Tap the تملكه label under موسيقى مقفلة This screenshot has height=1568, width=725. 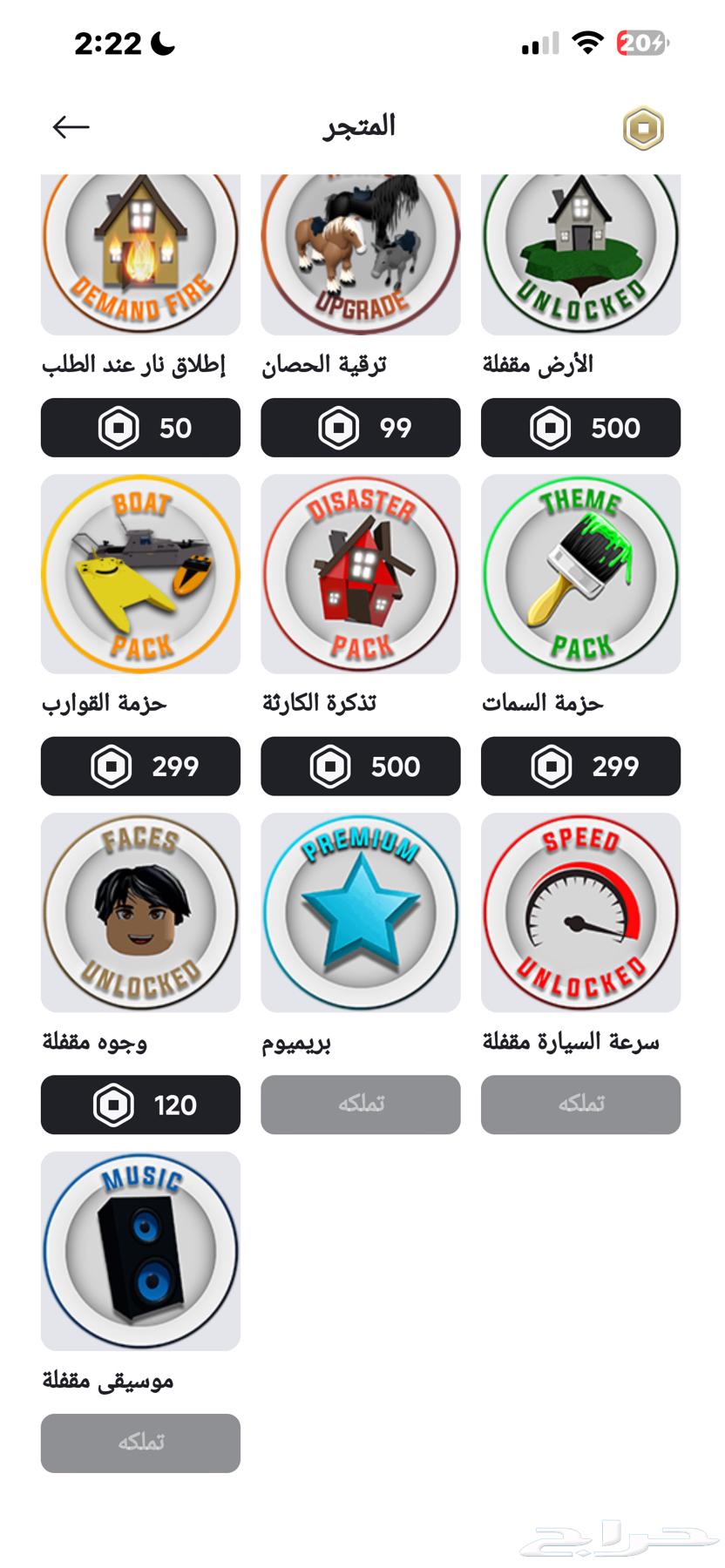click(x=140, y=1443)
